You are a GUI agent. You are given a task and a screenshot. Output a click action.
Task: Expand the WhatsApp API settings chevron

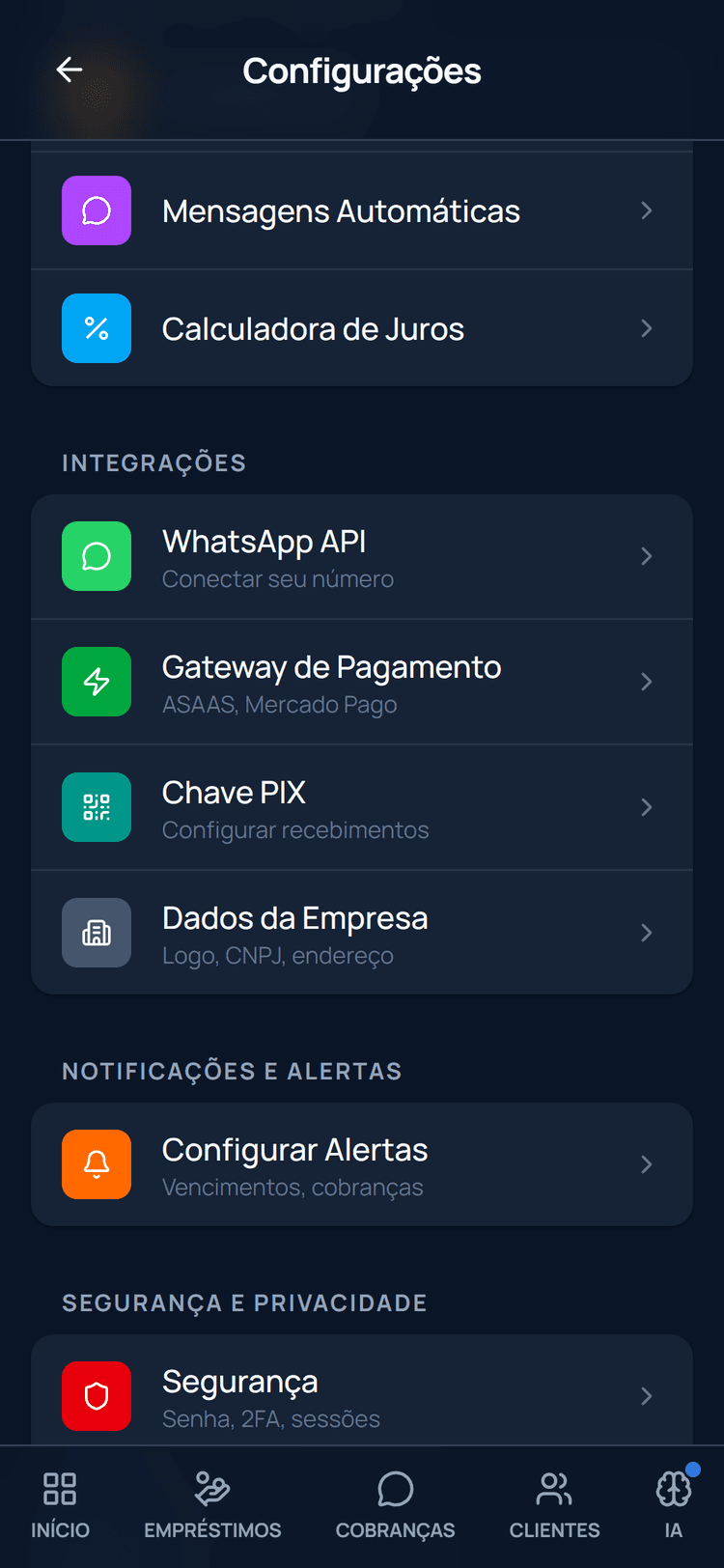point(646,556)
